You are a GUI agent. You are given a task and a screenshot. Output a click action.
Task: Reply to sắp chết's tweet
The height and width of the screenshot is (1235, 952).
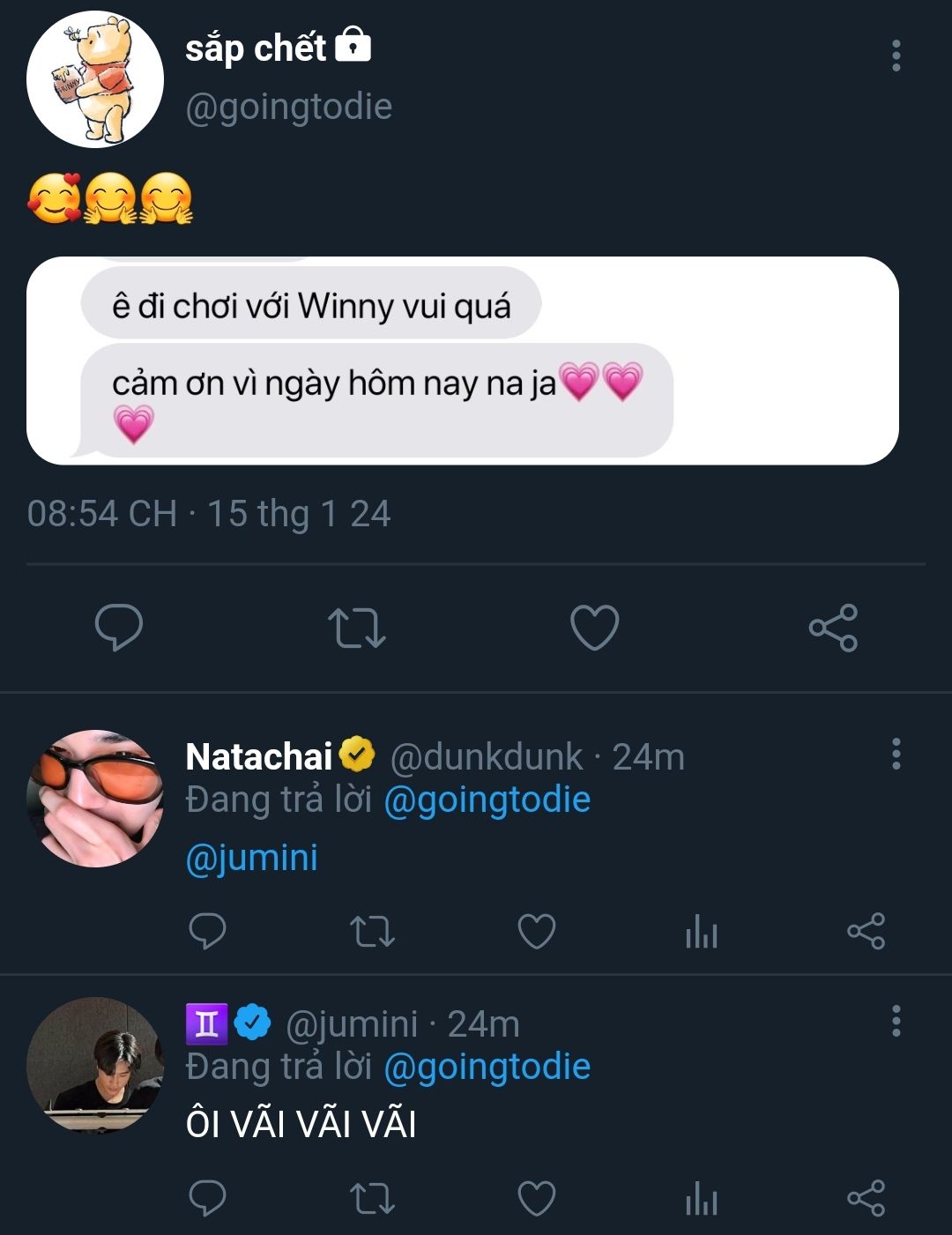click(x=119, y=627)
